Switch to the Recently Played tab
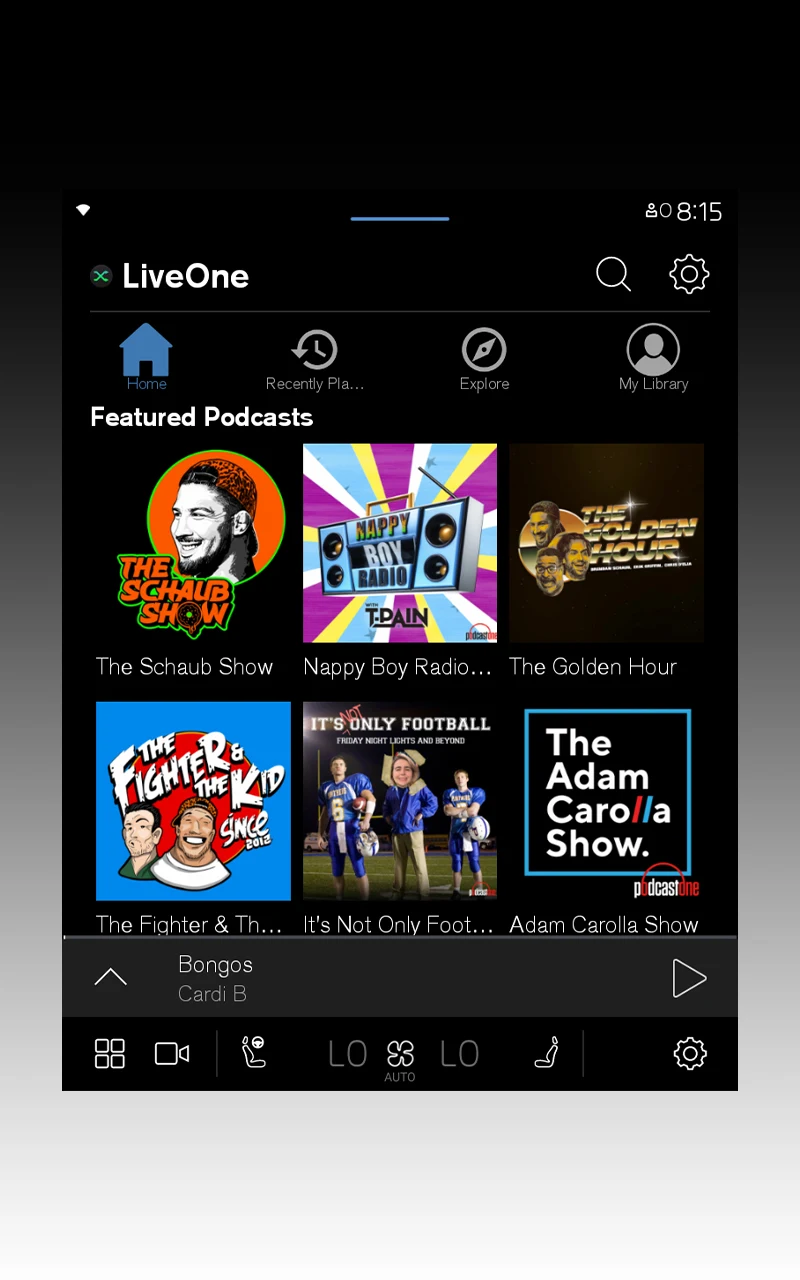 pos(314,358)
